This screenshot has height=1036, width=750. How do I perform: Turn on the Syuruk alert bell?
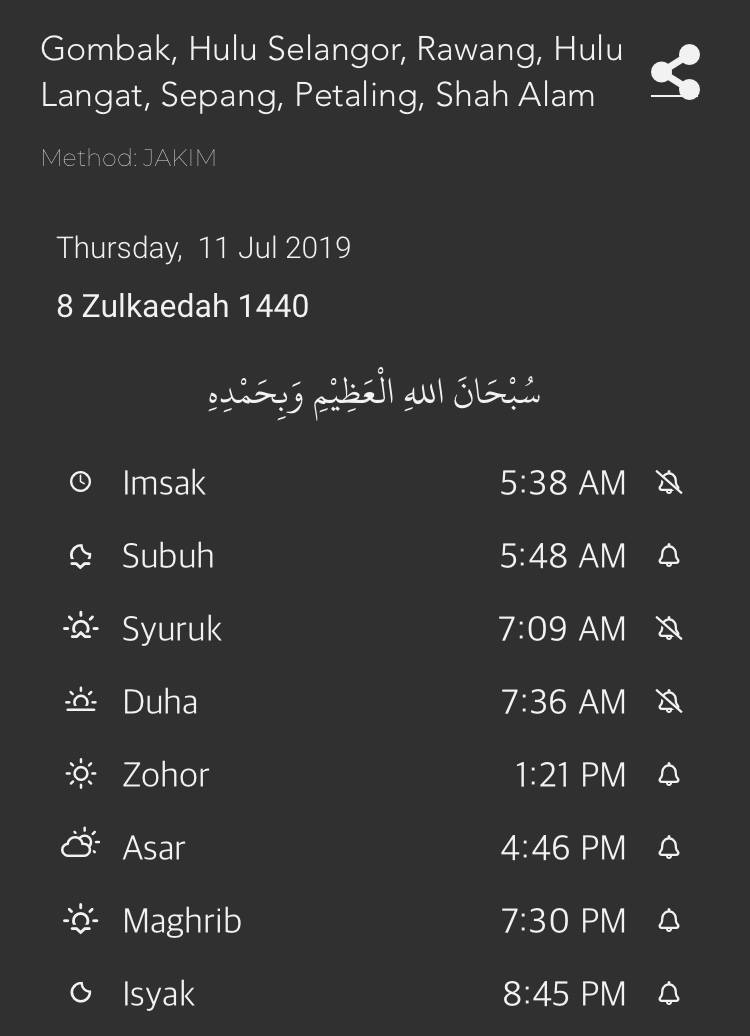coord(669,628)
